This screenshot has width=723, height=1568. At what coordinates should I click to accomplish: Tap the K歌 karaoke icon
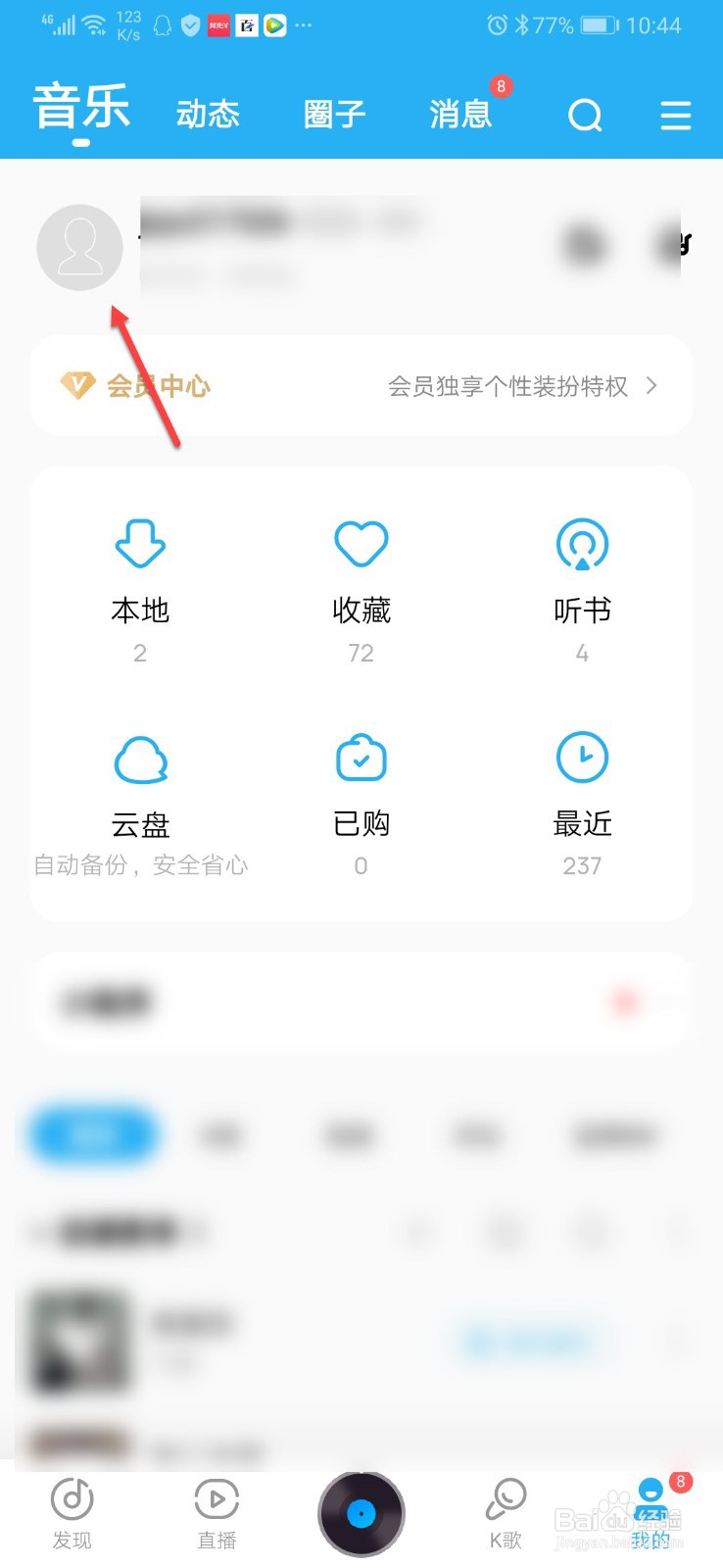point(505,1511)
